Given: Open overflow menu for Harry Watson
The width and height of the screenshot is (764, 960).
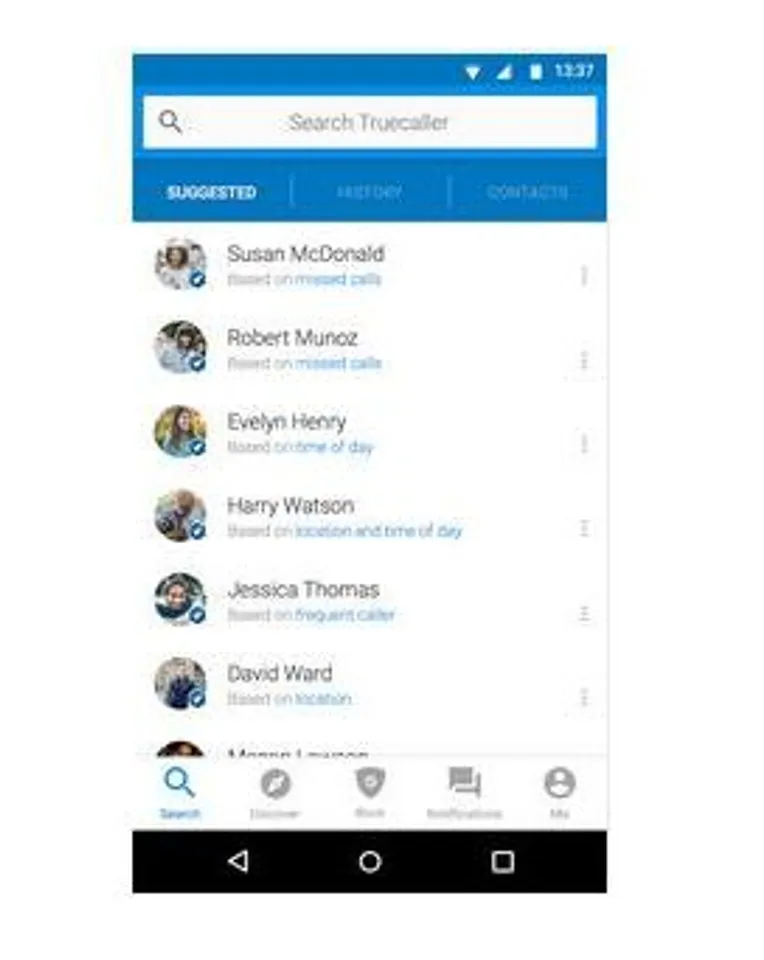Looking at the screenshot, I should pyautogui.click(x=584, y=529).
